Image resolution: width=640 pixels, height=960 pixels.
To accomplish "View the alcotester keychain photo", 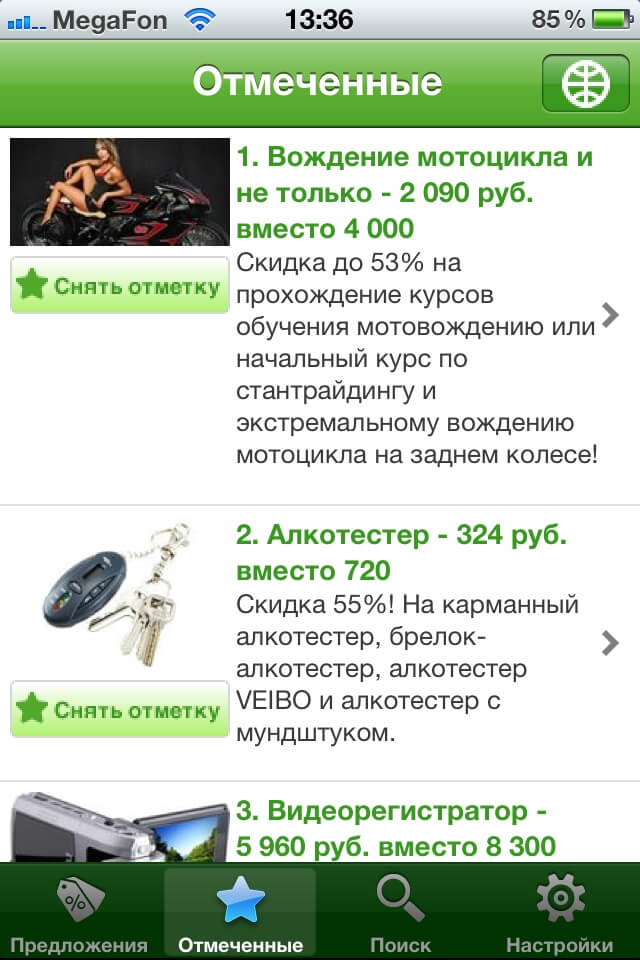I will [x=120, y=592].
